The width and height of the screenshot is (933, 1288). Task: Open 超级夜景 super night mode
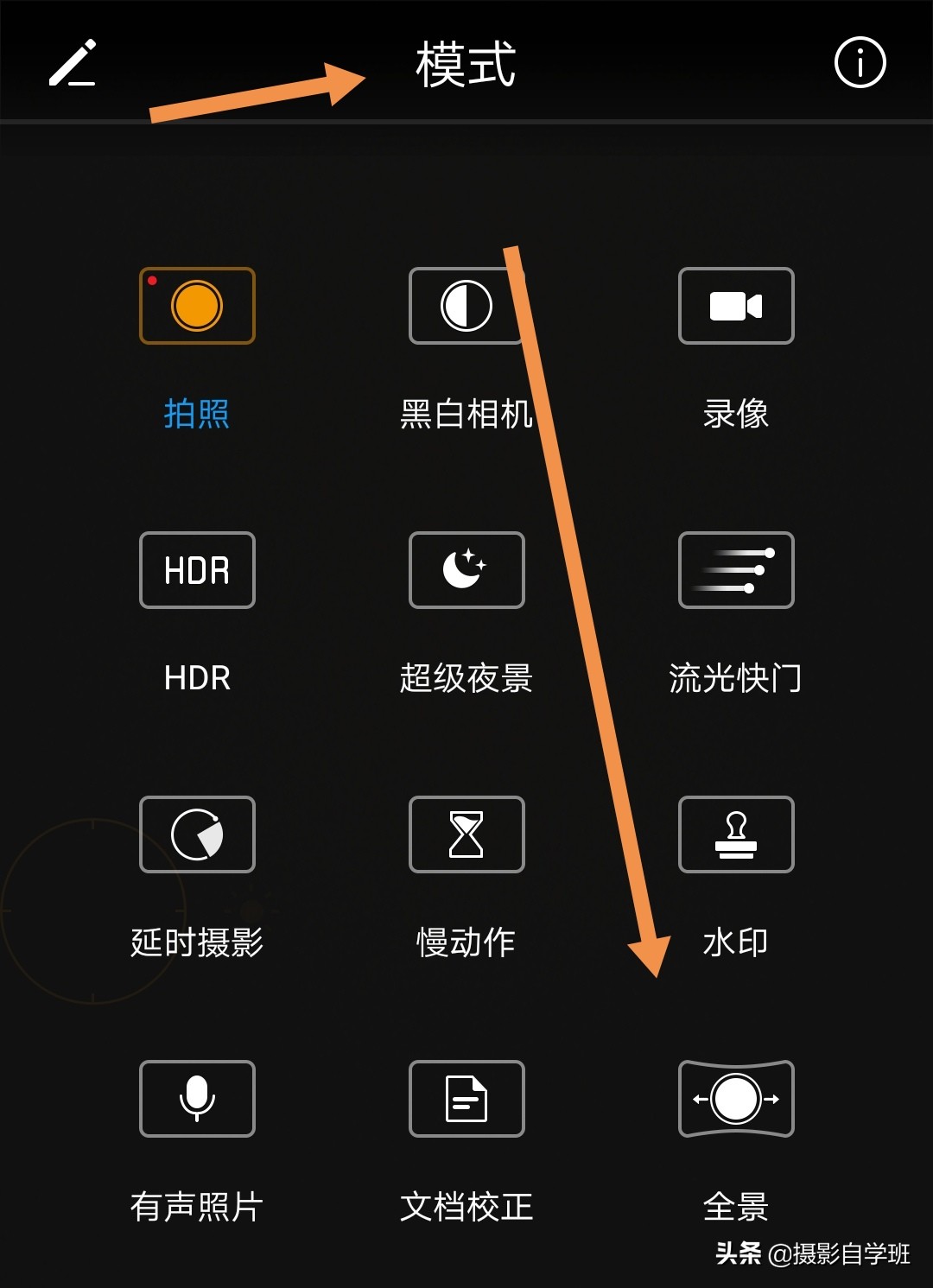point(466,571)
